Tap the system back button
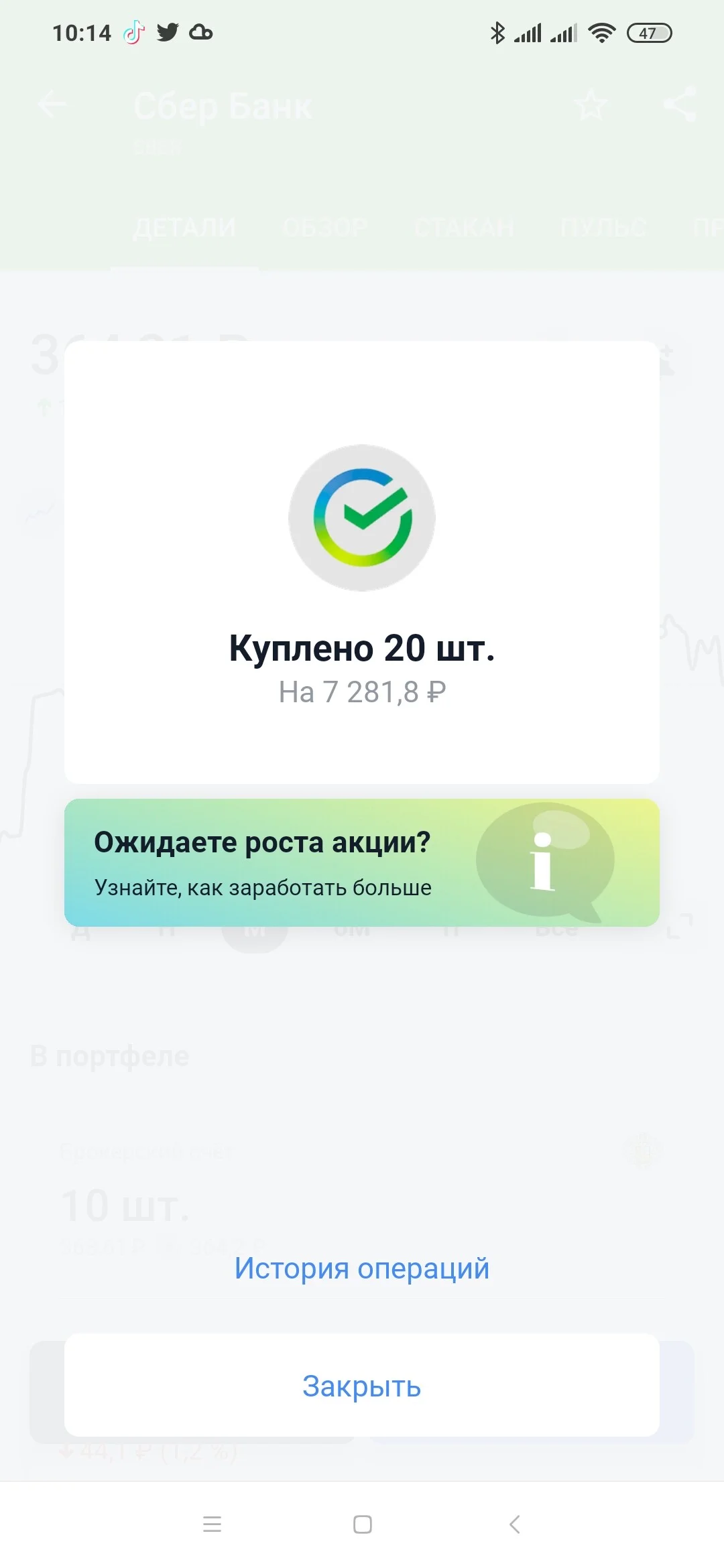This screenshot has height=1568, width=724. click(x=515, y=1525)
